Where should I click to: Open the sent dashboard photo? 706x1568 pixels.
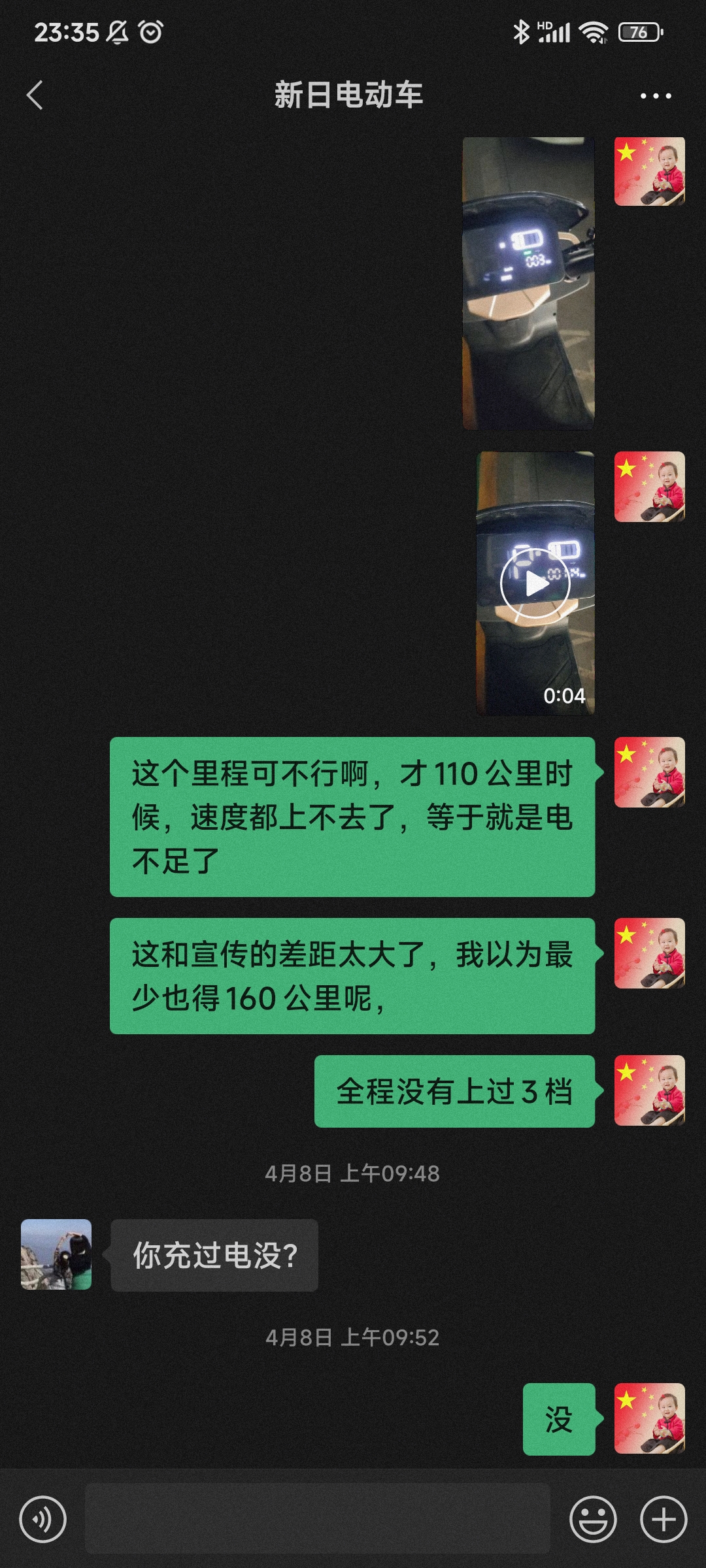pos(528,283)
